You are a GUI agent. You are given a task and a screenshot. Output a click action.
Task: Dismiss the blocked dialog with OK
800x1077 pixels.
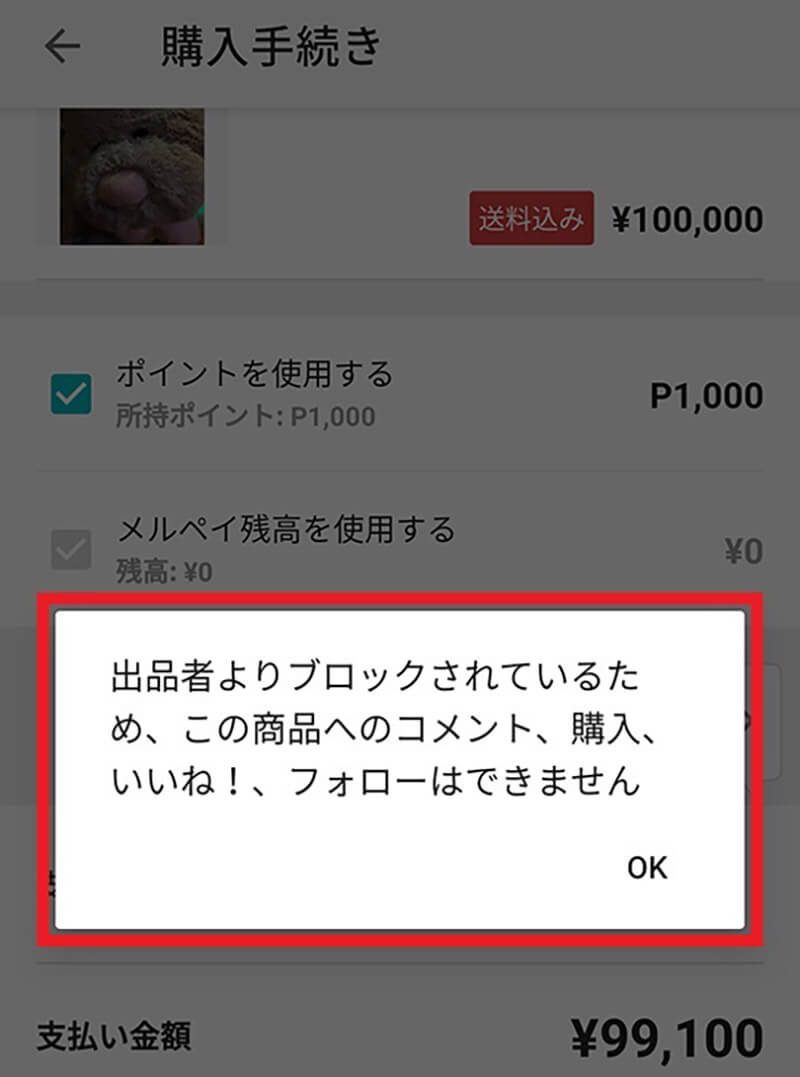point(647,867)
